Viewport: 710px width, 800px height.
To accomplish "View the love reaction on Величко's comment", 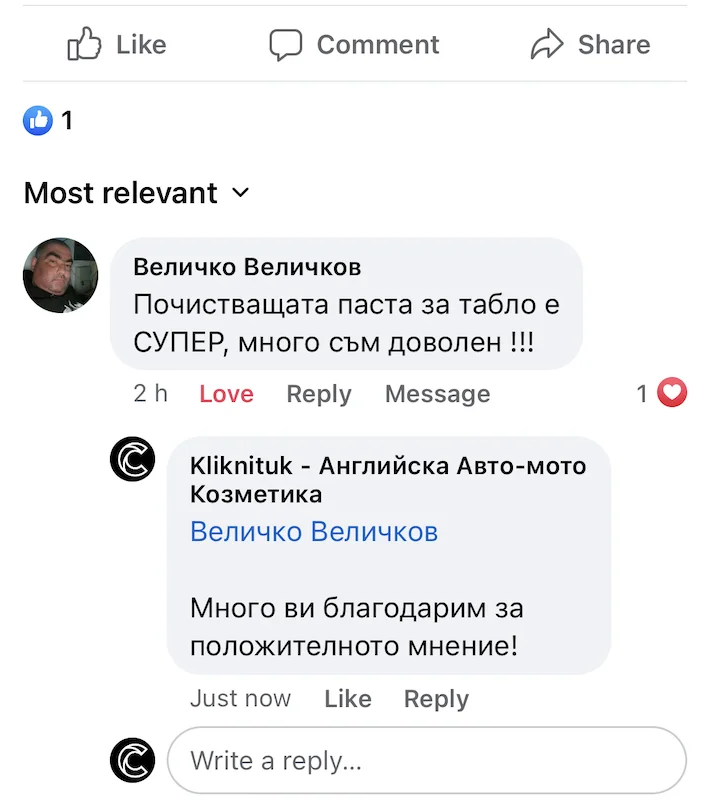I will coord(664,394).
